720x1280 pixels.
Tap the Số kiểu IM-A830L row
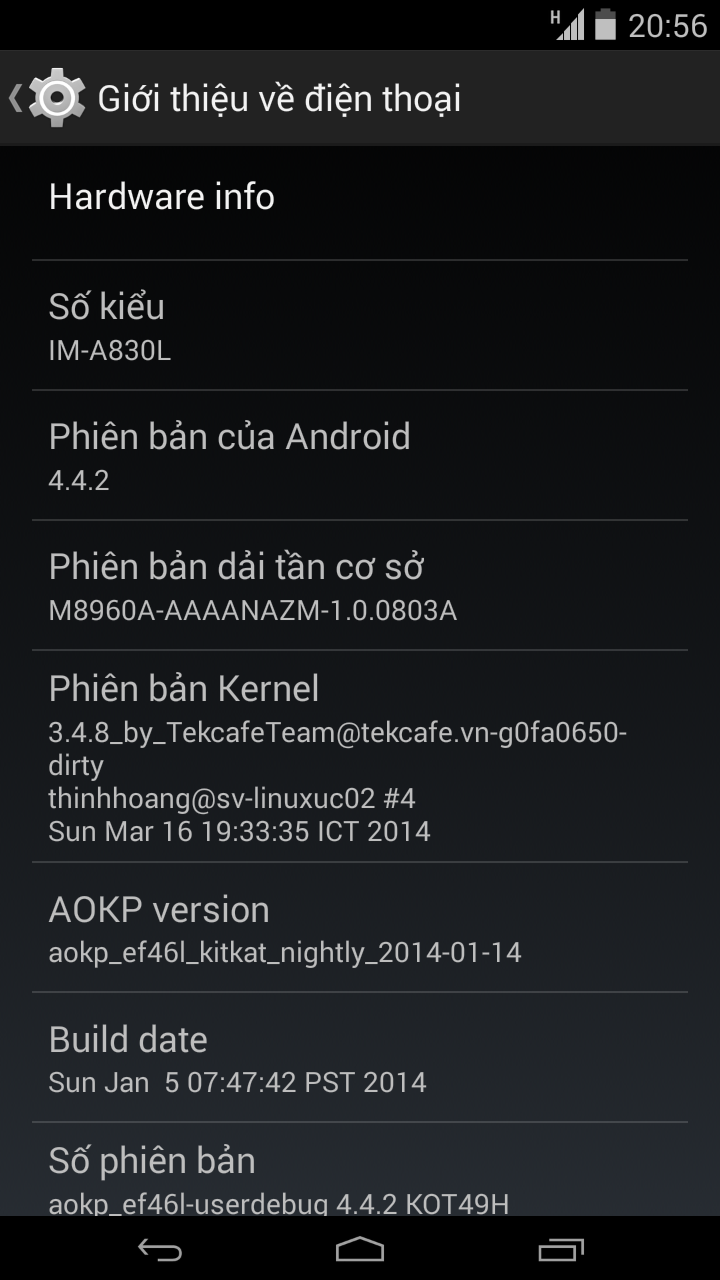coord(360,326)
